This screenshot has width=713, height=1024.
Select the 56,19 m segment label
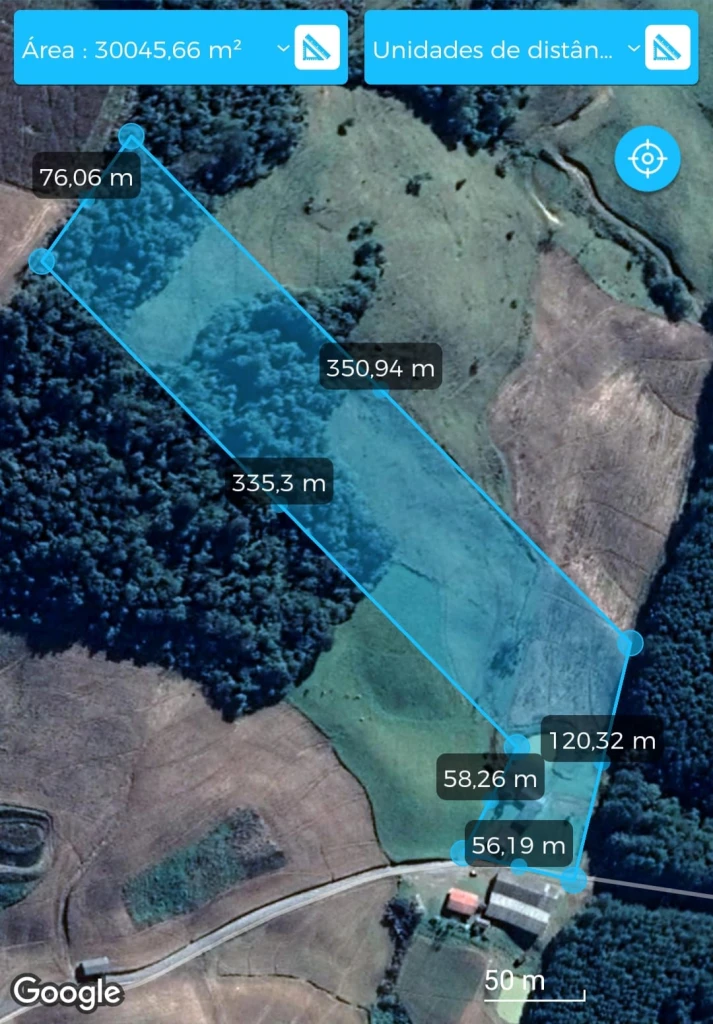click(520, 846)
